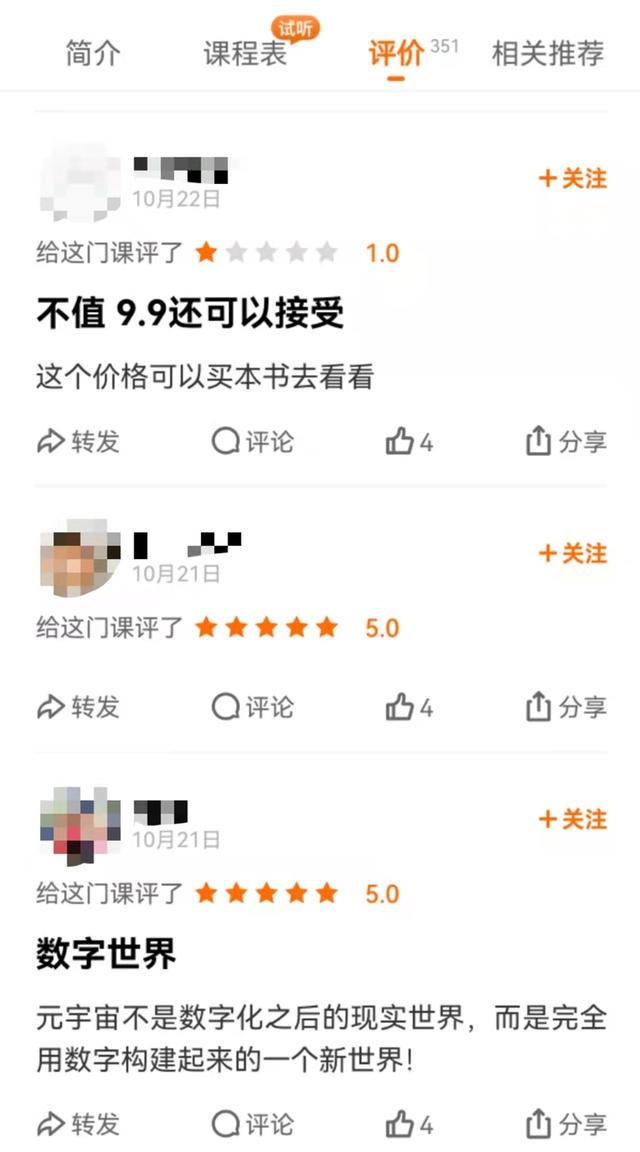Like the 10月21日 review with no text

click(409, 707)
